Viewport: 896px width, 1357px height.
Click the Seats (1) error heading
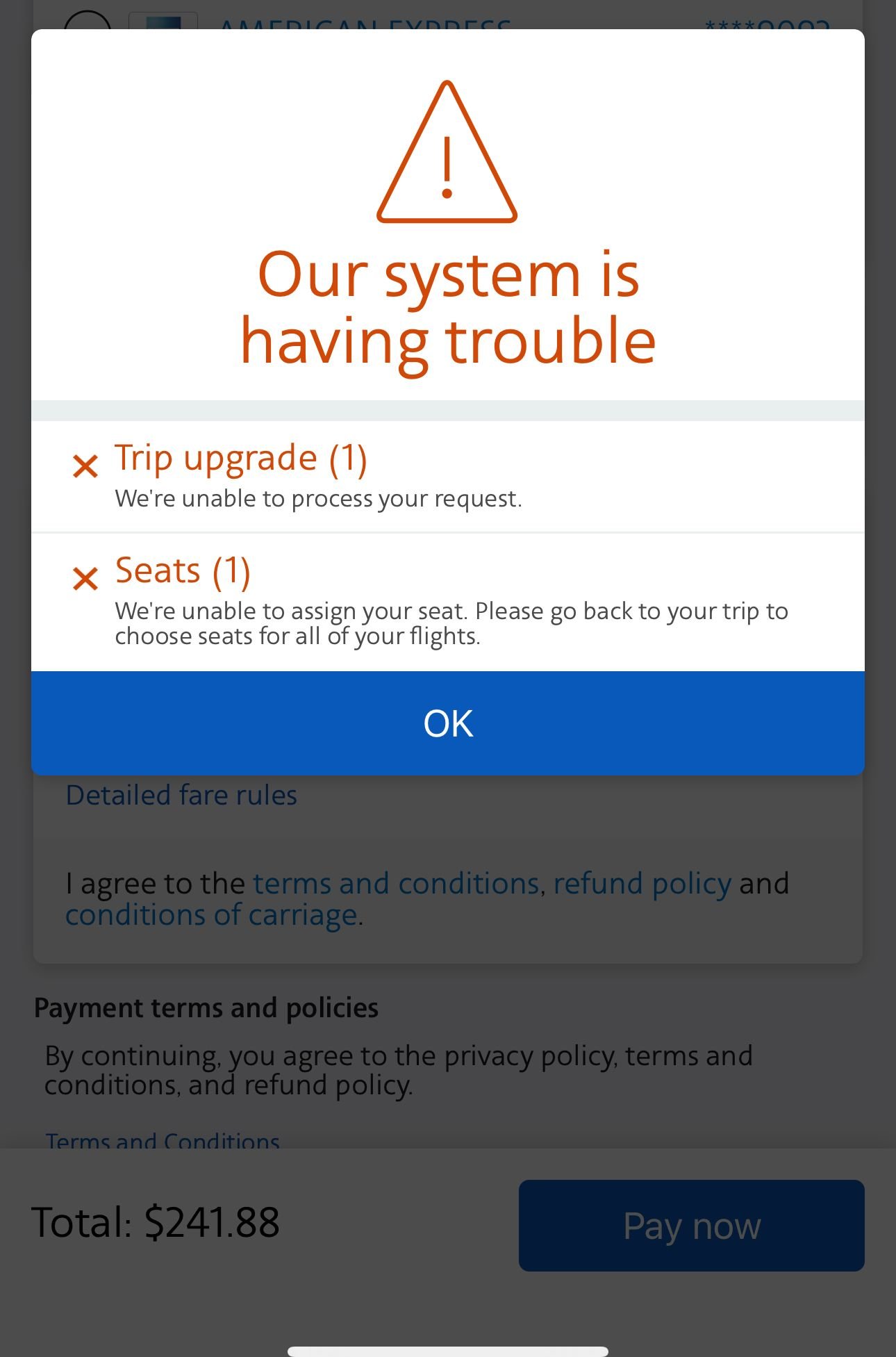(x=184, y=571)
